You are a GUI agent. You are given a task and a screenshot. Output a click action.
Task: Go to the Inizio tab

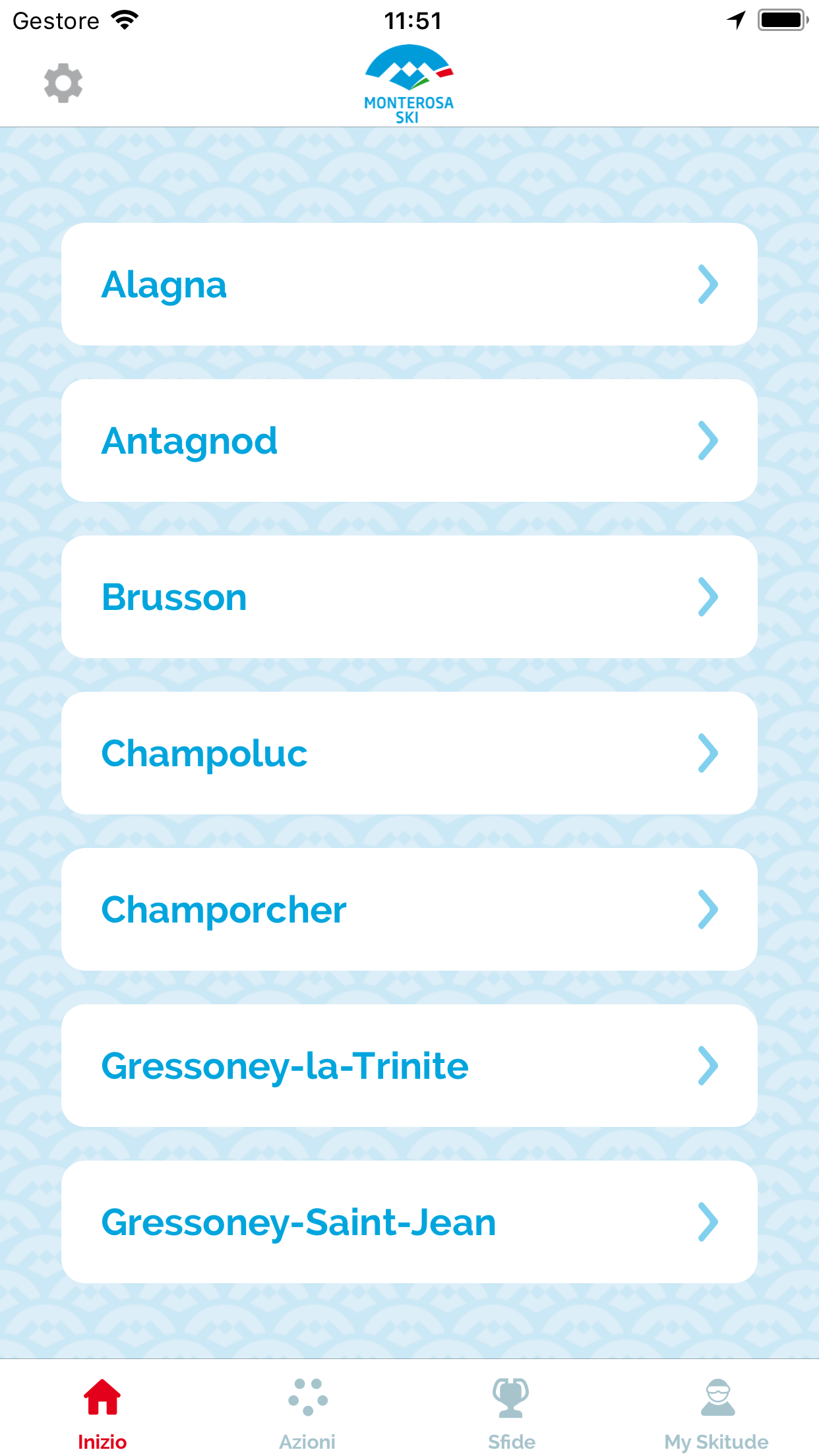pyautogui.click(x=102, y=1412)
